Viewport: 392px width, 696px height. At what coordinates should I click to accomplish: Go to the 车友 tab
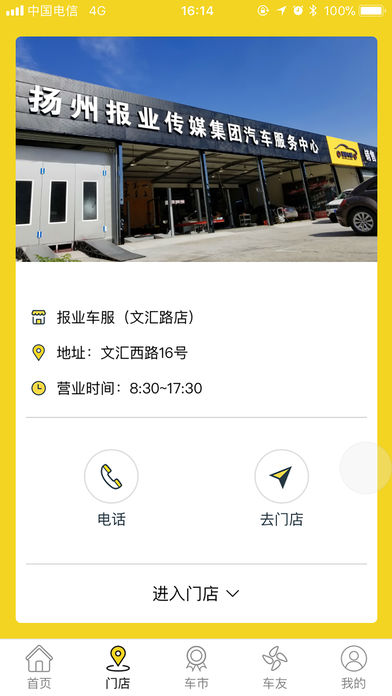pos(275,667)
